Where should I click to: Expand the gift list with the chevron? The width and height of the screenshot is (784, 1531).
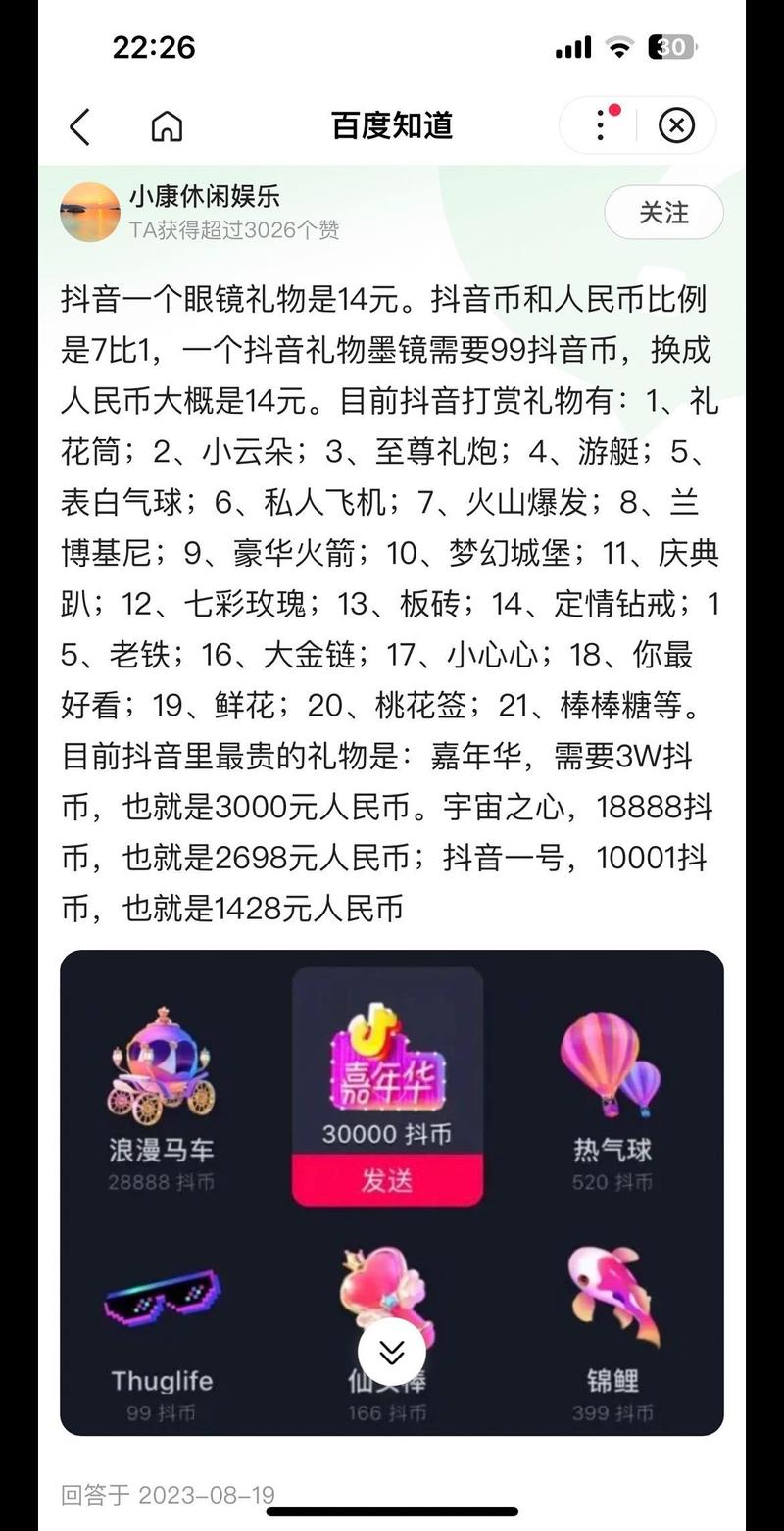coord(392,1351)
